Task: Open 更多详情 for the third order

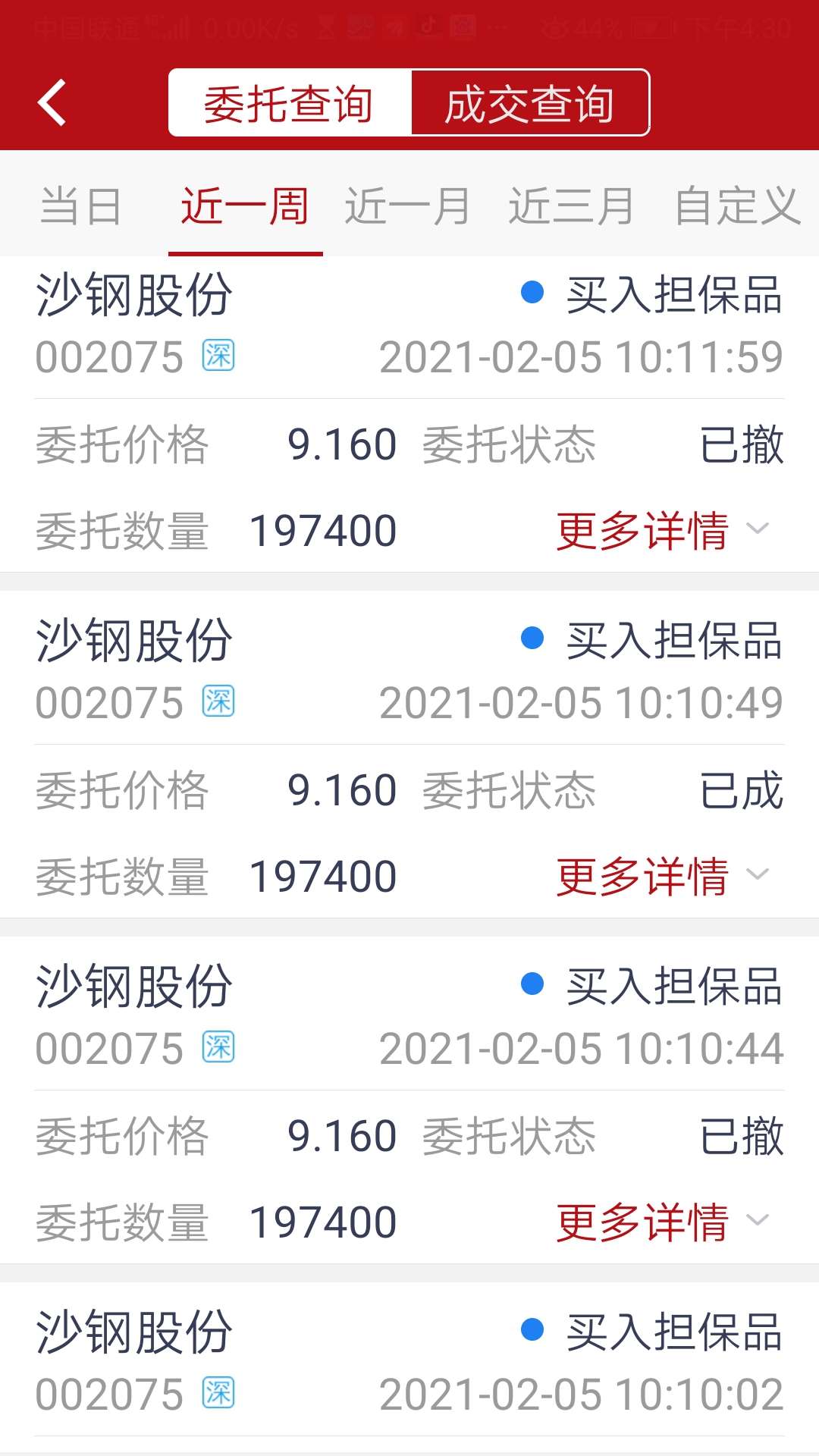Action: pos(642,1221)
